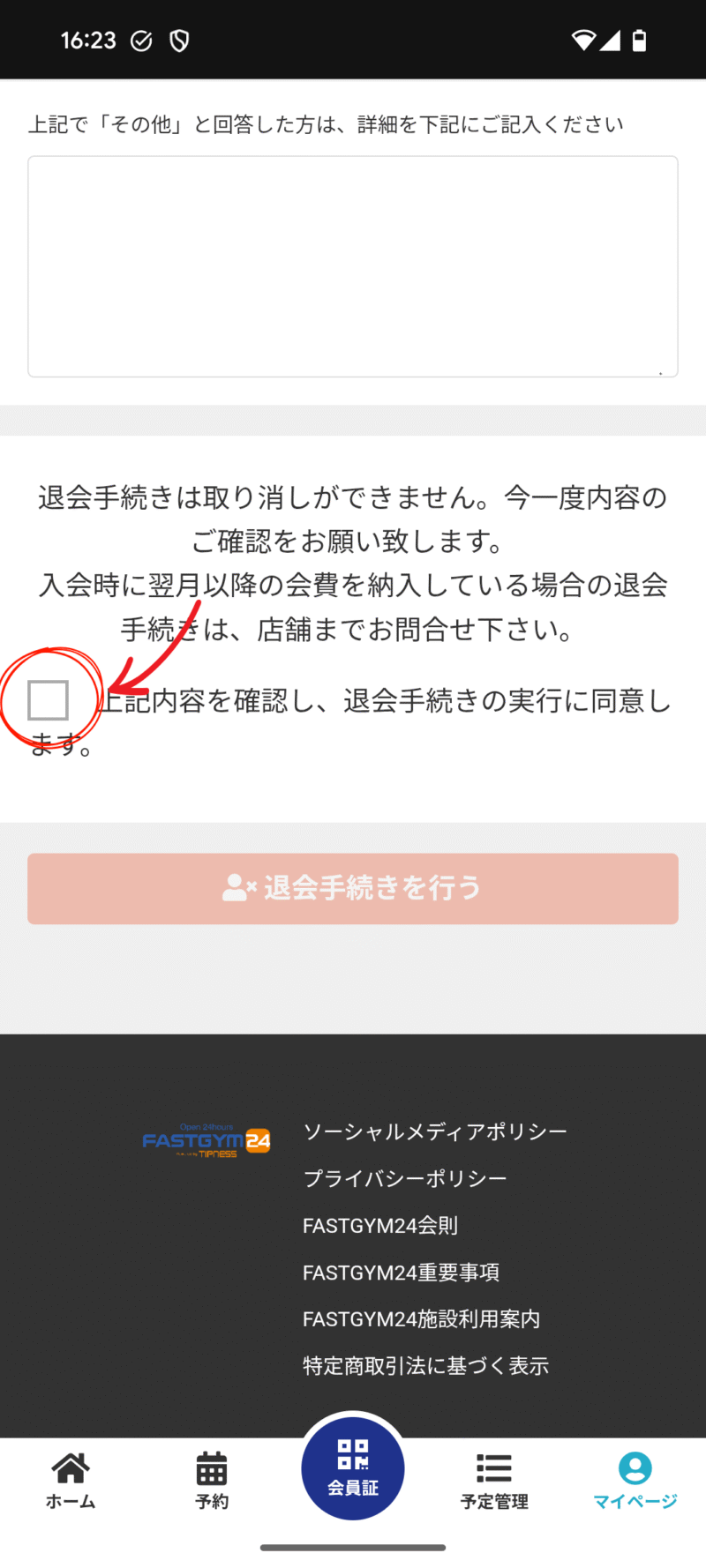
Task: Switch to the 予約 tab
Action: click(x=212, y=1481)
